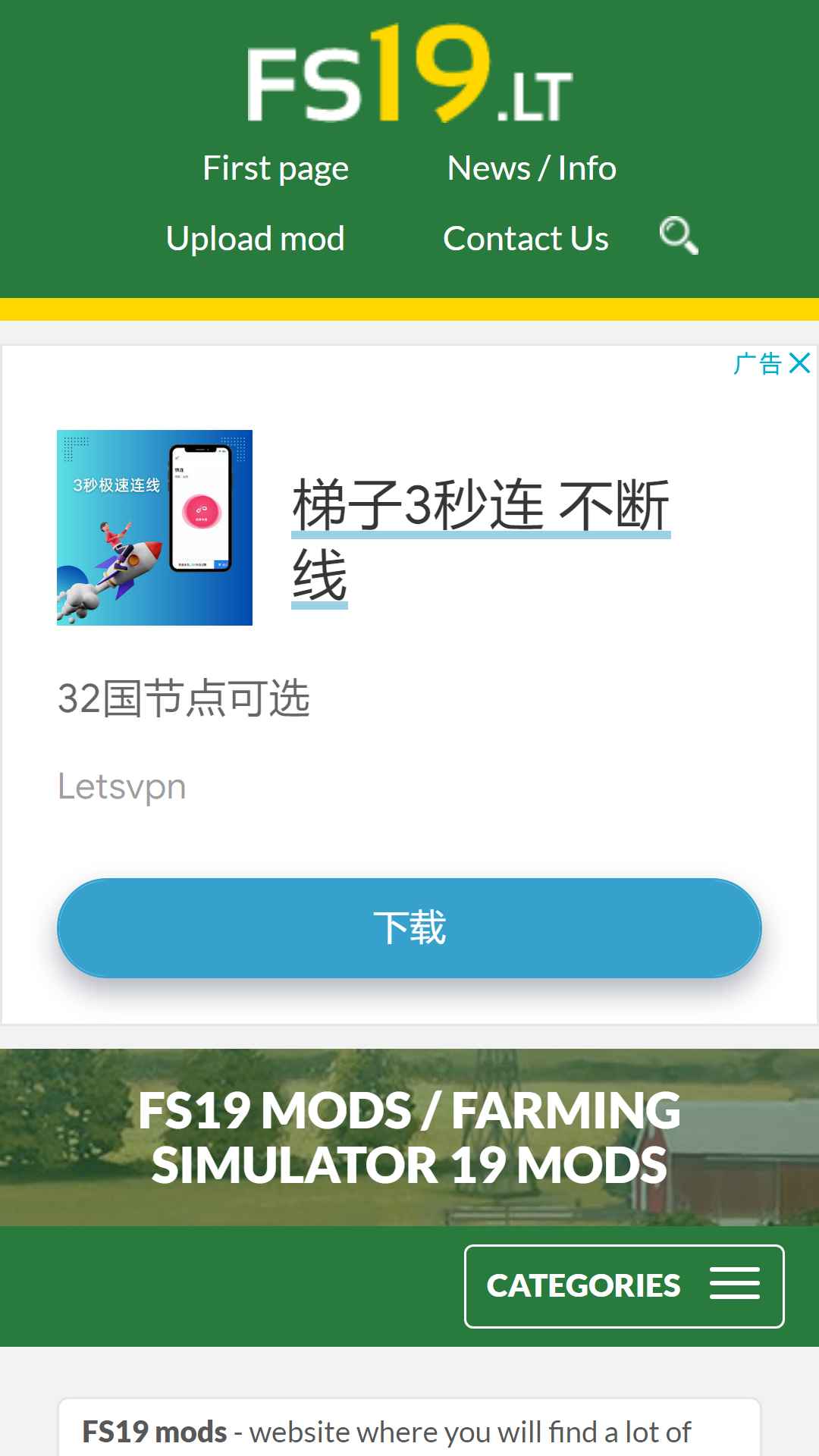Tap the Letsvpn rocket ad image
This screenshot has height=1456, width=819.
155,528
